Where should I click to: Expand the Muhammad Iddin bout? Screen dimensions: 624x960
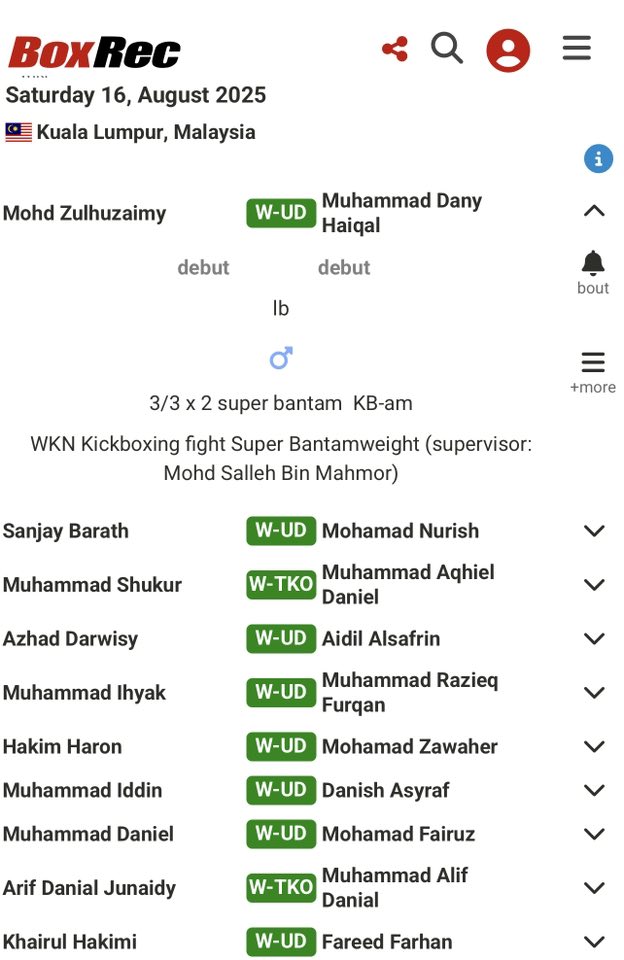point(594,791)
